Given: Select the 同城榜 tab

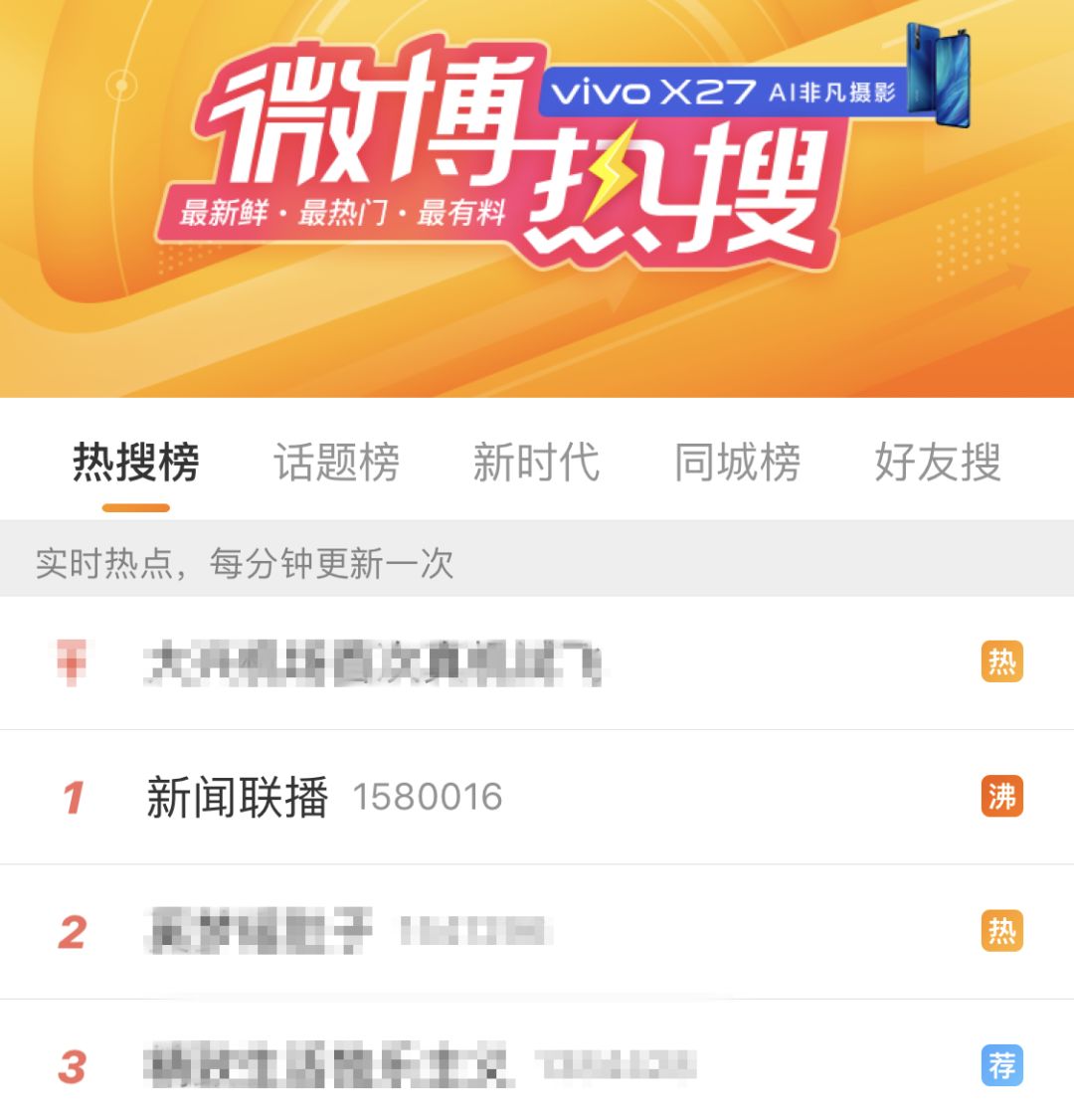Looking at the screenshot, I should pos(737,463).
